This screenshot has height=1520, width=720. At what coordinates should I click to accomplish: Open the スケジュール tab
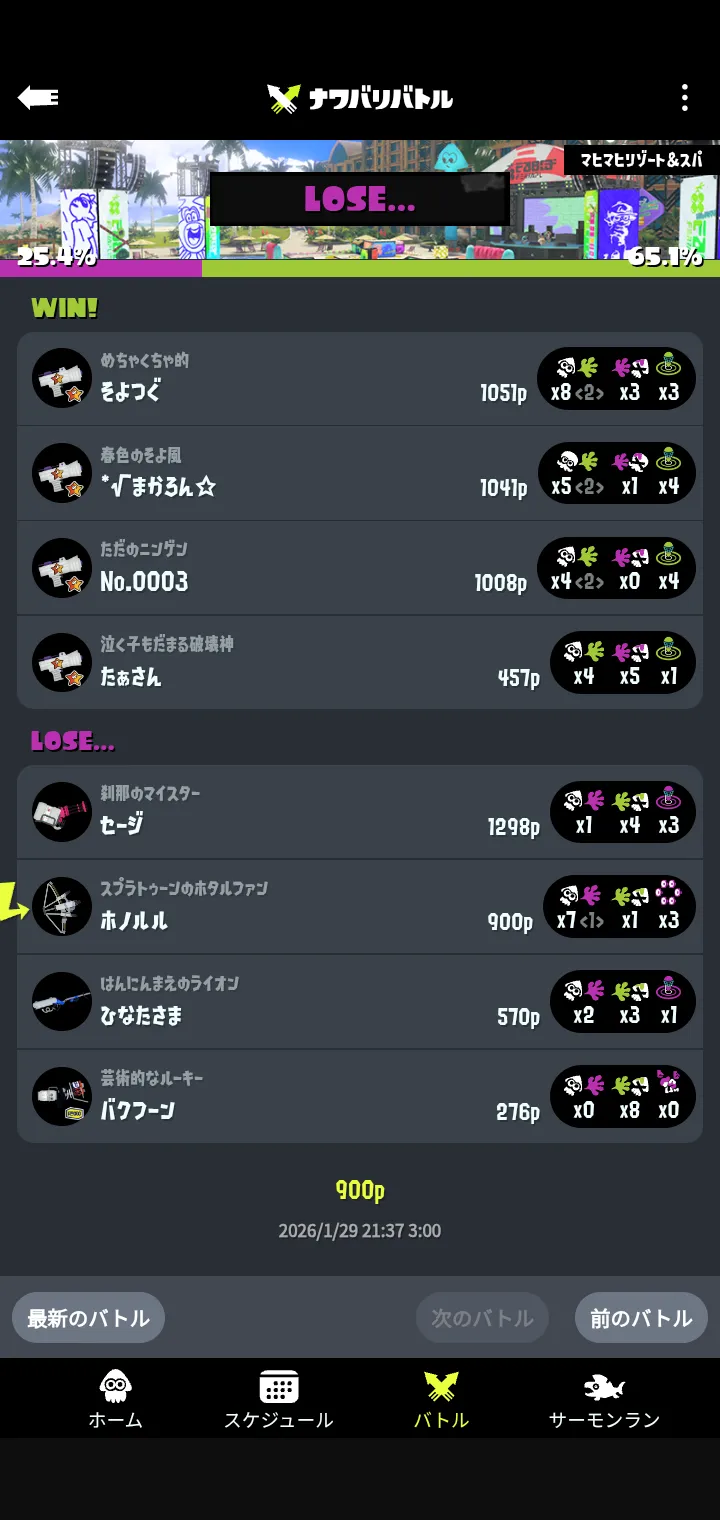[278, 1400]
